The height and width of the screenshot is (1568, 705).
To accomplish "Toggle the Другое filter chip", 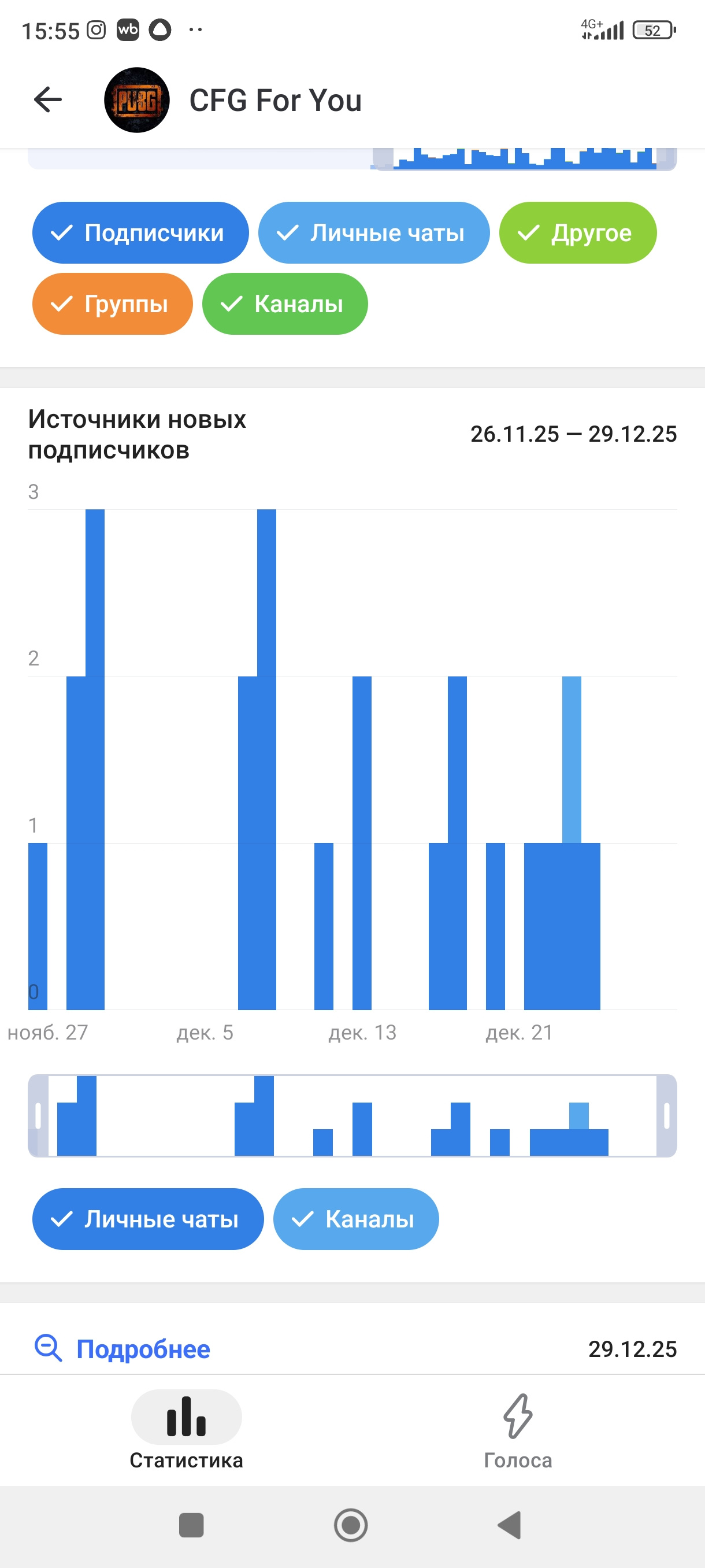I will click(x=577, y=232).
